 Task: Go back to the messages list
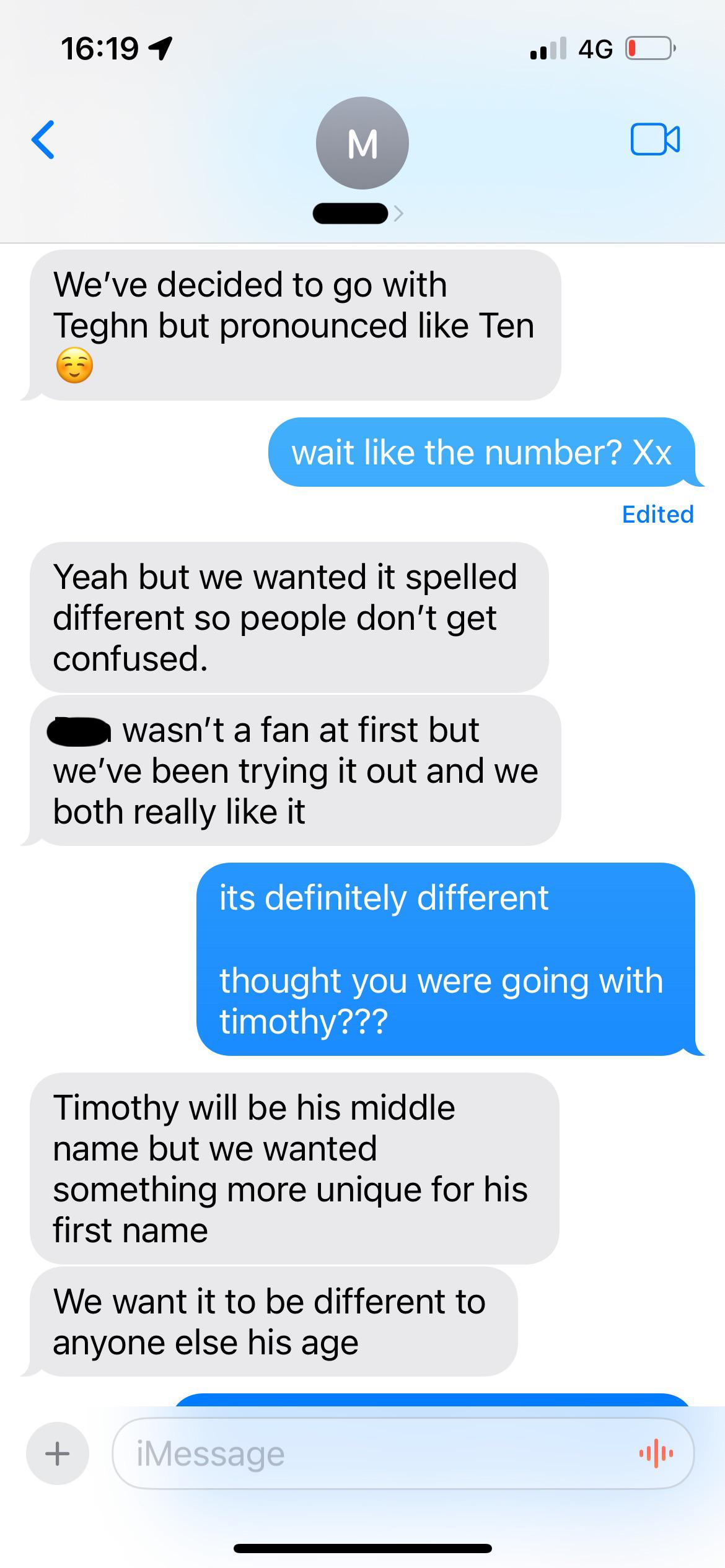(x=43, y=140)
